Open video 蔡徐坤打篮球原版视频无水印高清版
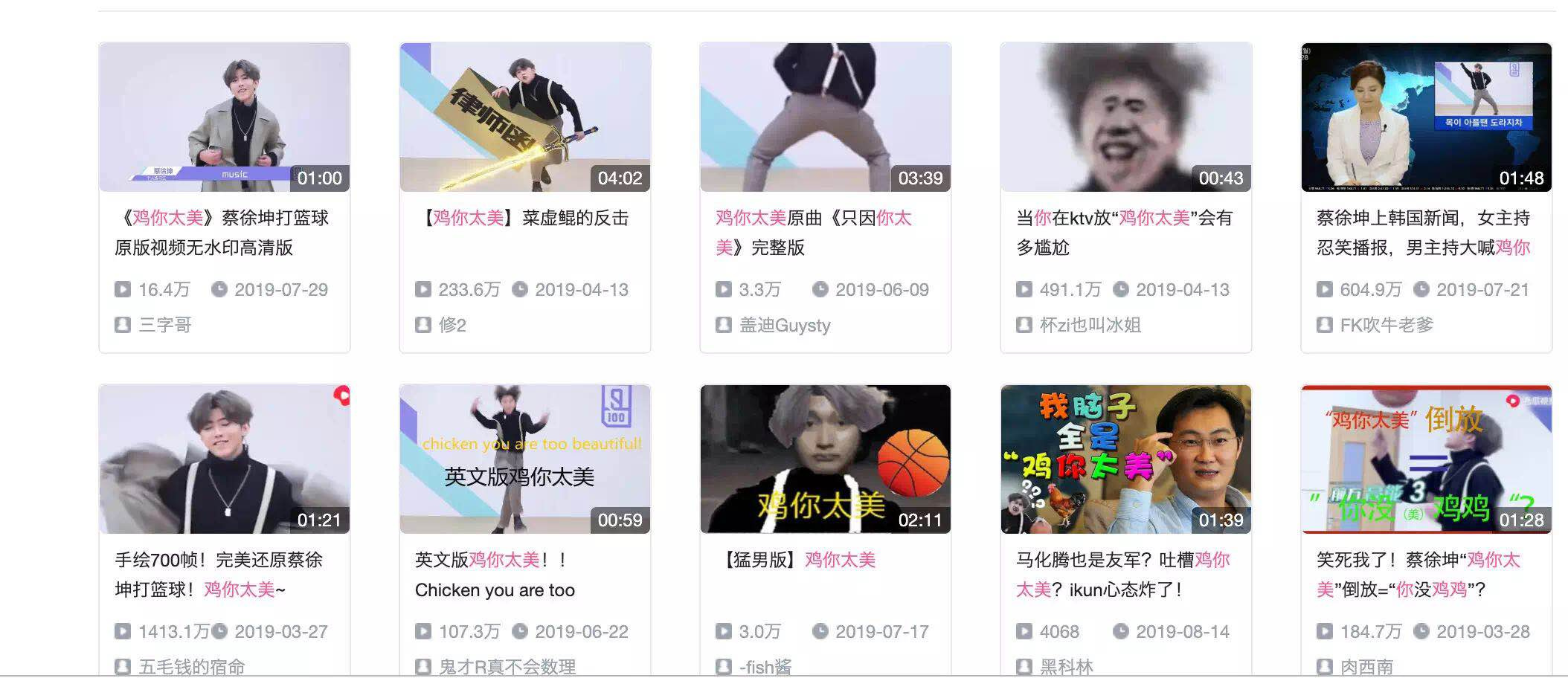This screenshot has height=678, width=1568. 224,117
